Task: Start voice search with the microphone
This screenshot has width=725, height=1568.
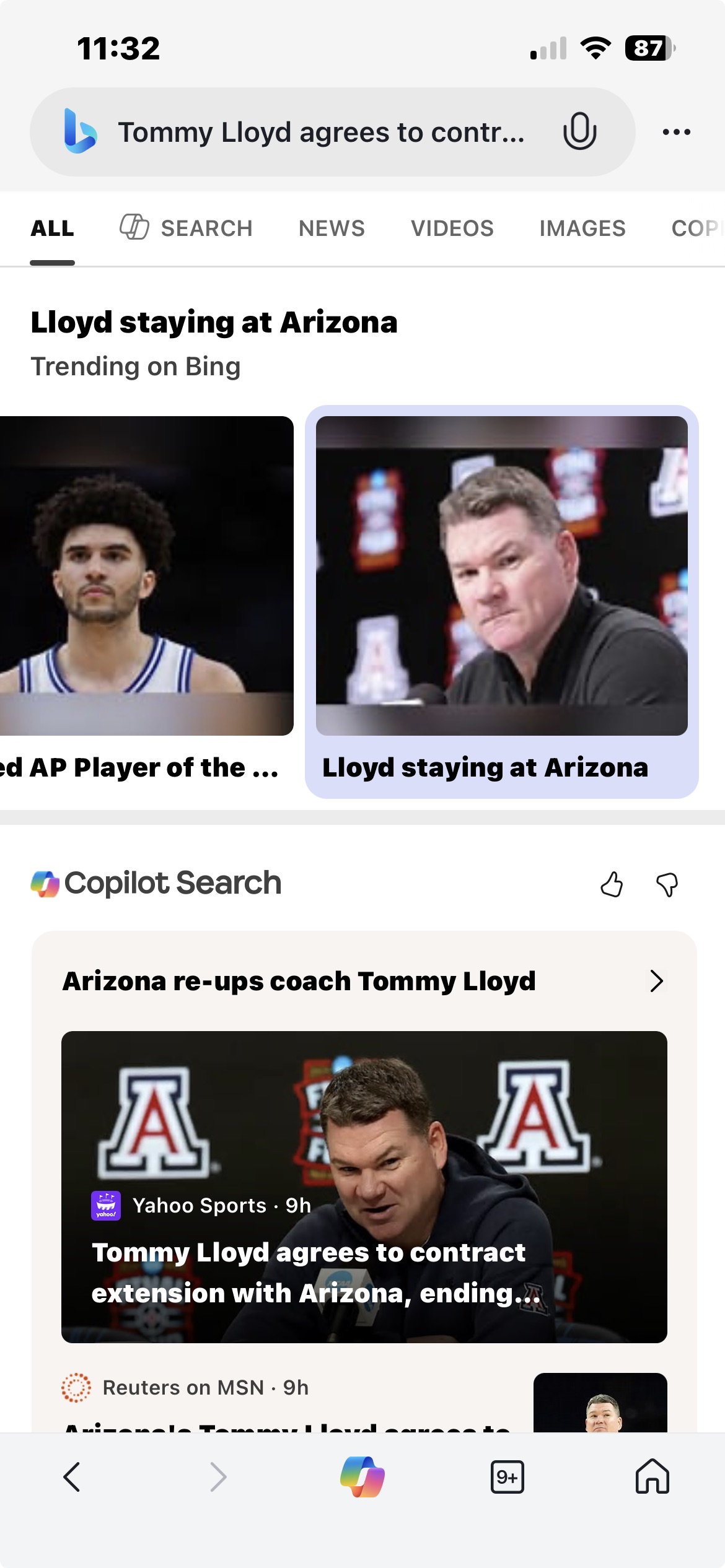Action: (x=579, y=131)
